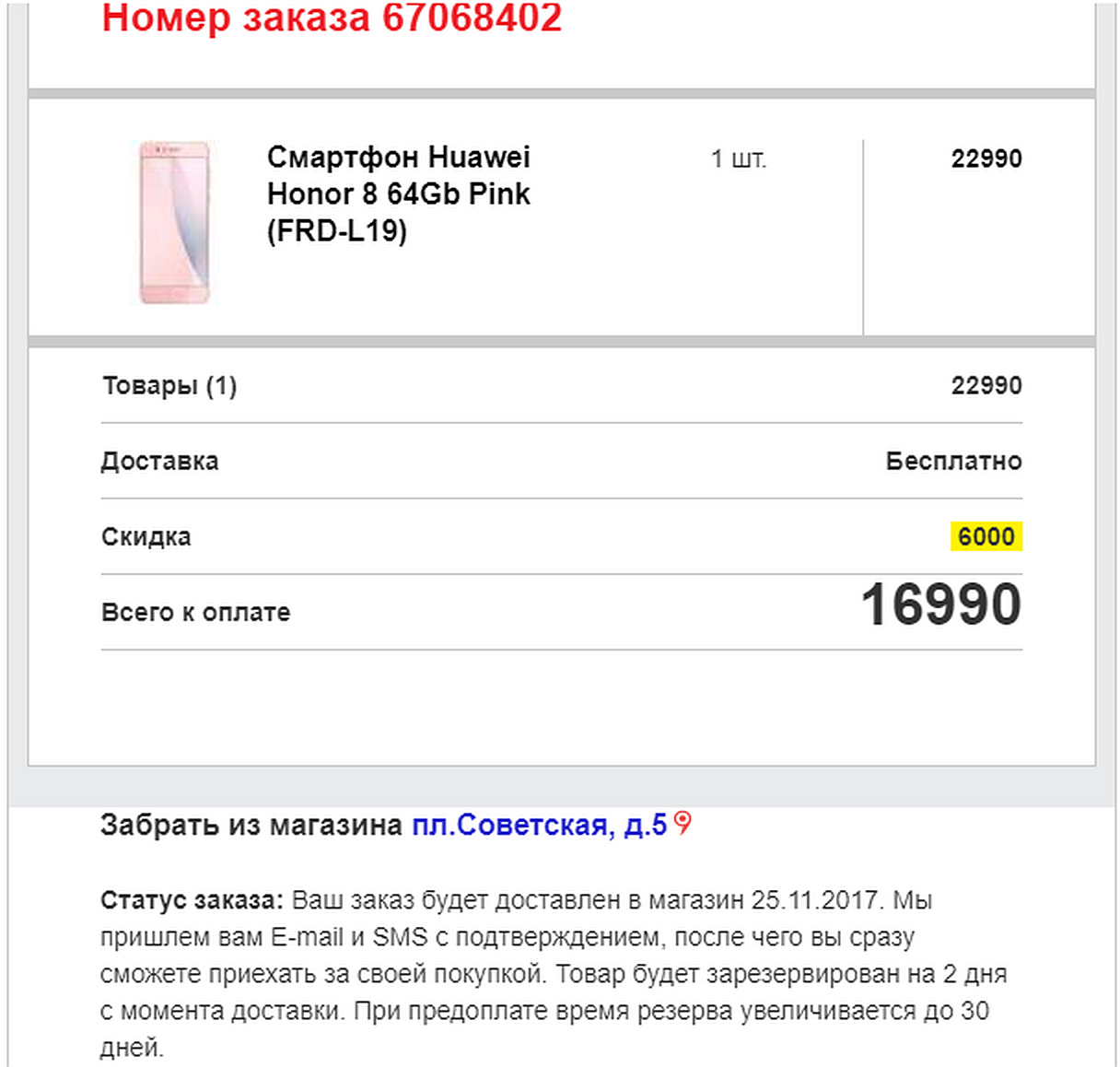The height and width of the screenshot is (1067, 1120).
Task: Open the Huawei Honor 8 product image
Action: point(175,222)
